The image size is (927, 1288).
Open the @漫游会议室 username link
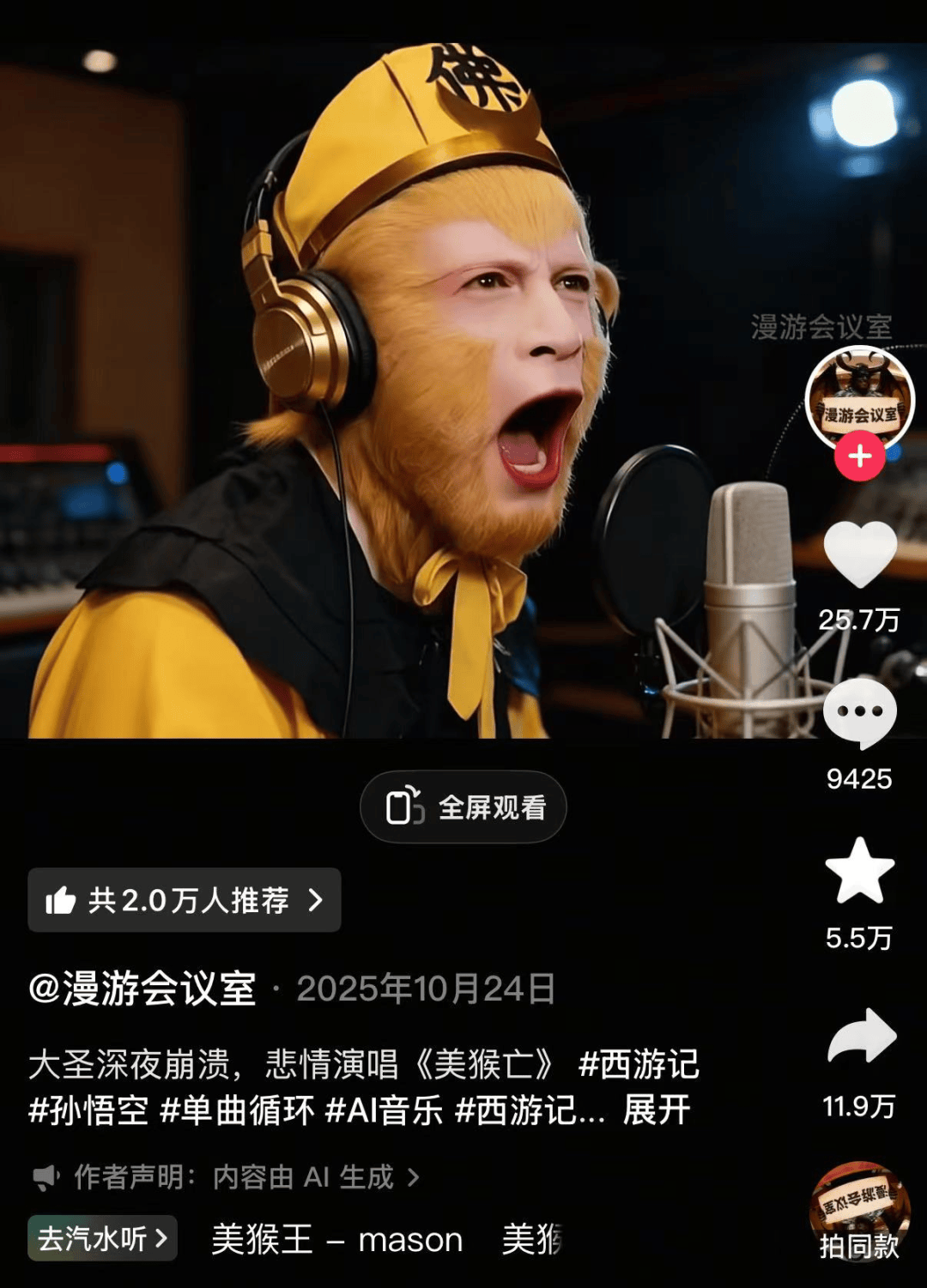[142, 989]
